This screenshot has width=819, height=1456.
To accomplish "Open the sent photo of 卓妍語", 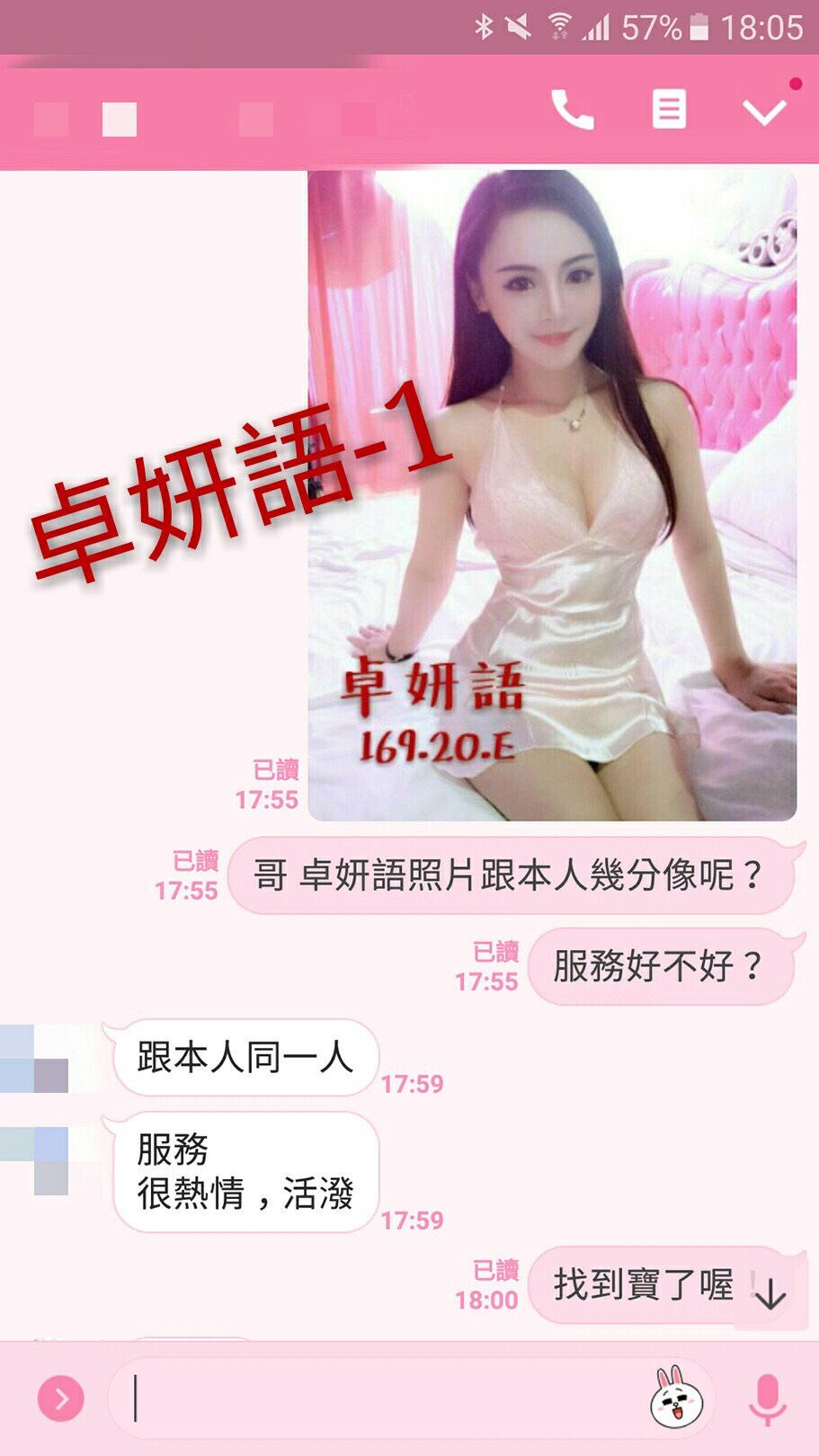I will click(x=552, y=495).
